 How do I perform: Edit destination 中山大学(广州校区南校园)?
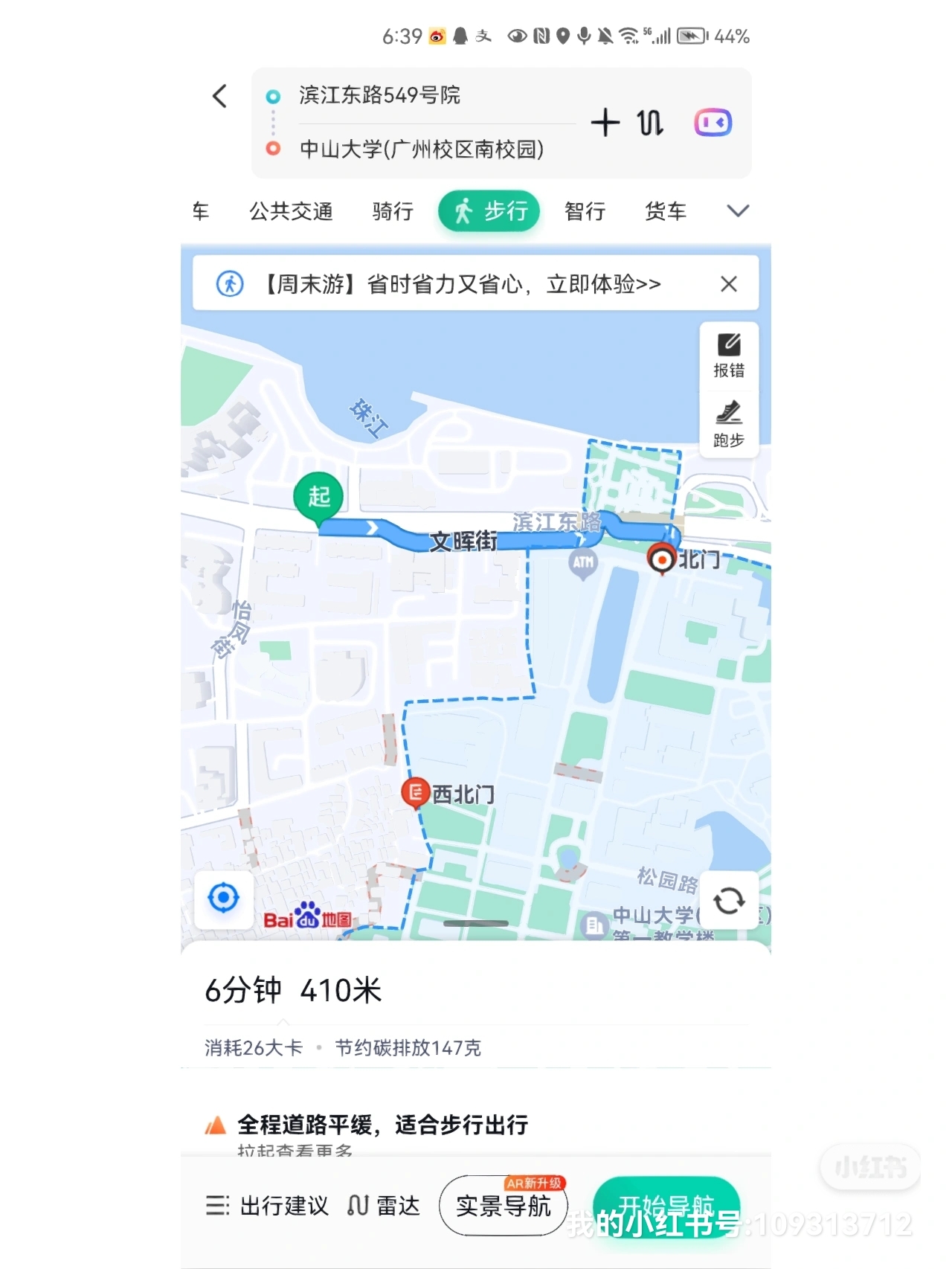(421, 149)
